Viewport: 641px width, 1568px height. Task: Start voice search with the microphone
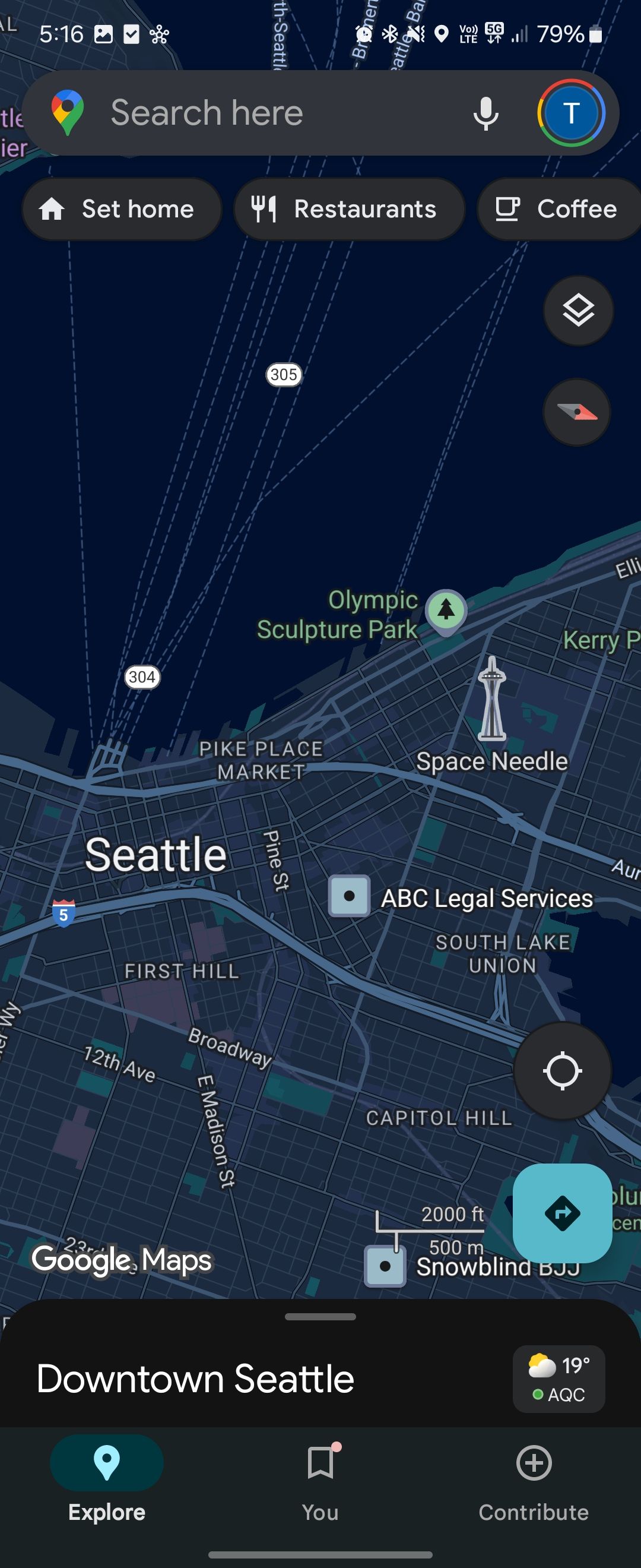485,113
